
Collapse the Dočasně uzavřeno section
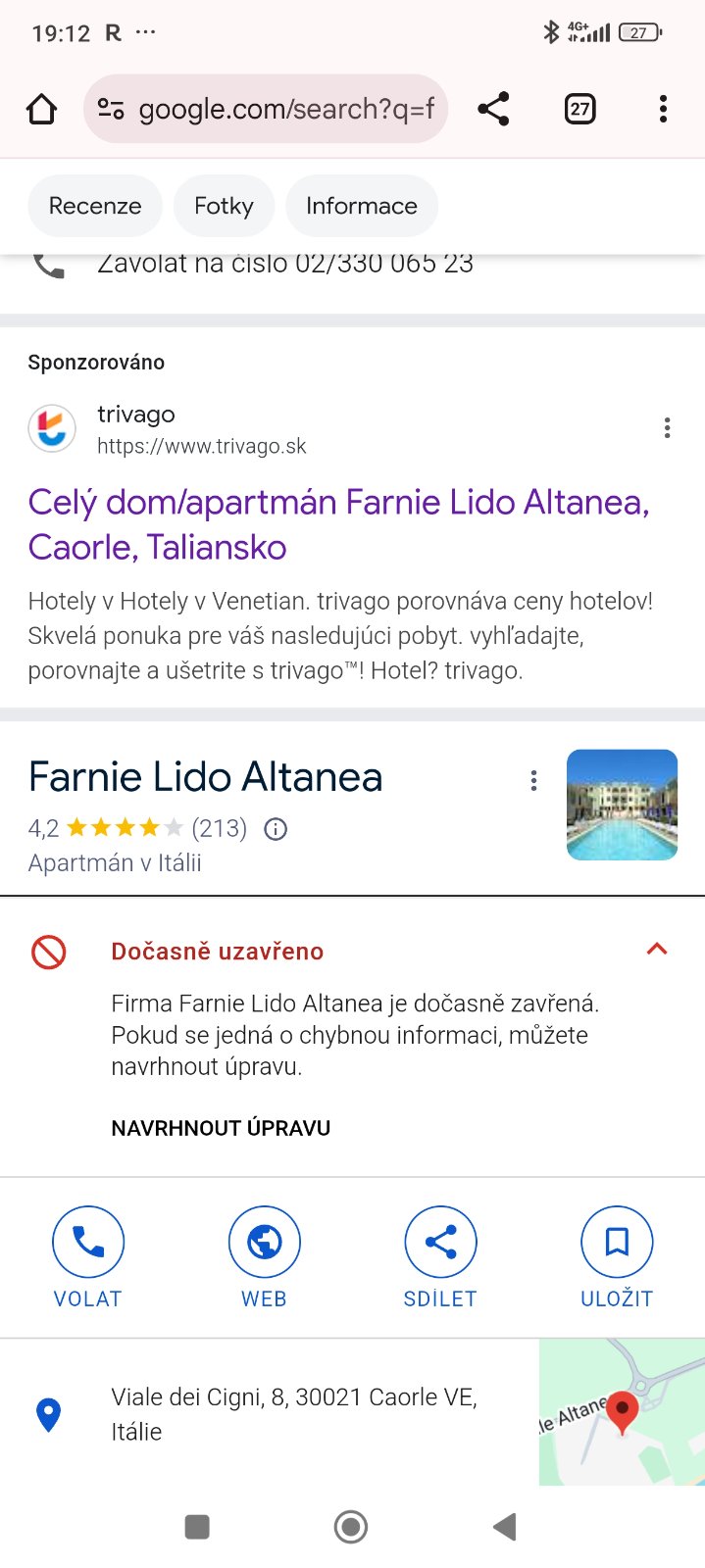(x=657, y=949)
